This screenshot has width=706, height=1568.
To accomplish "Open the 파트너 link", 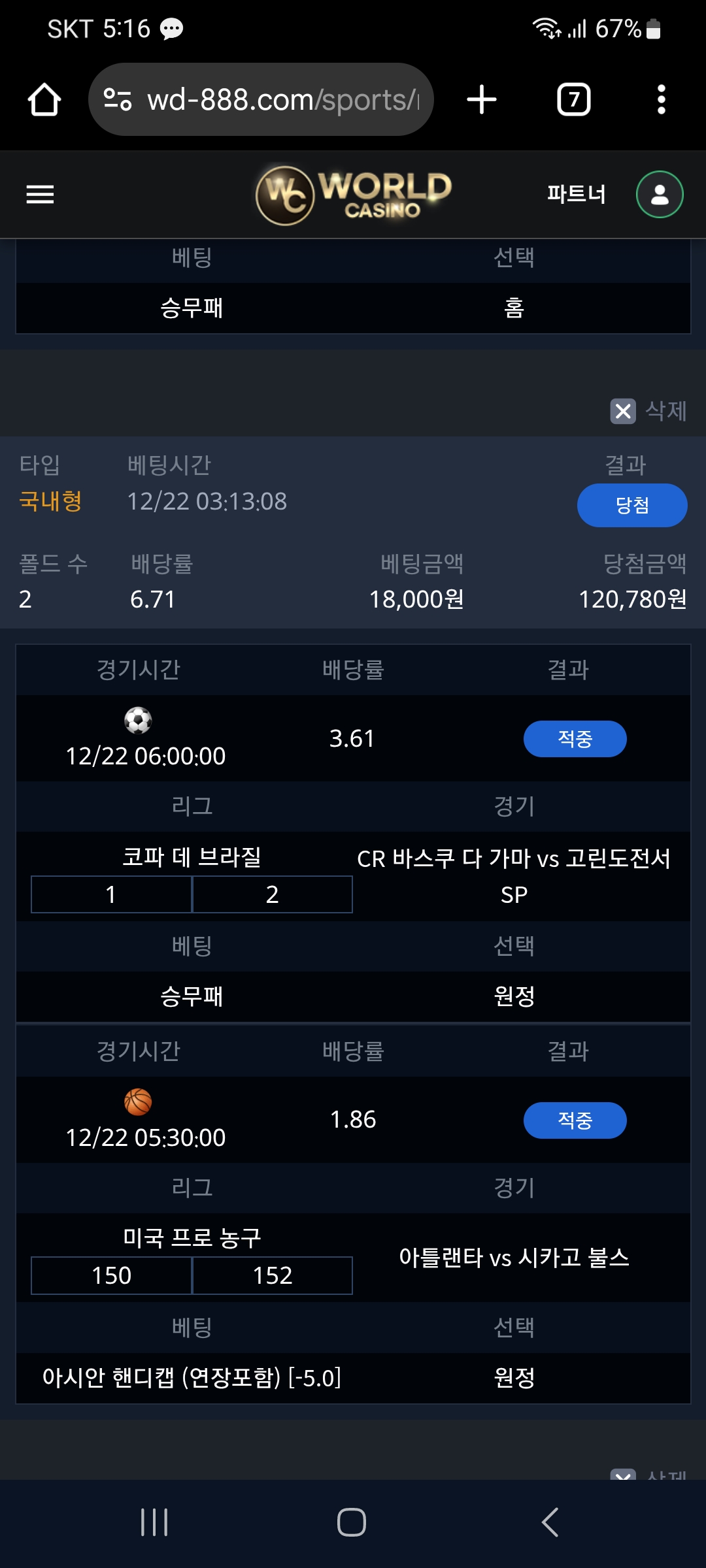I will tap(576, 193).
